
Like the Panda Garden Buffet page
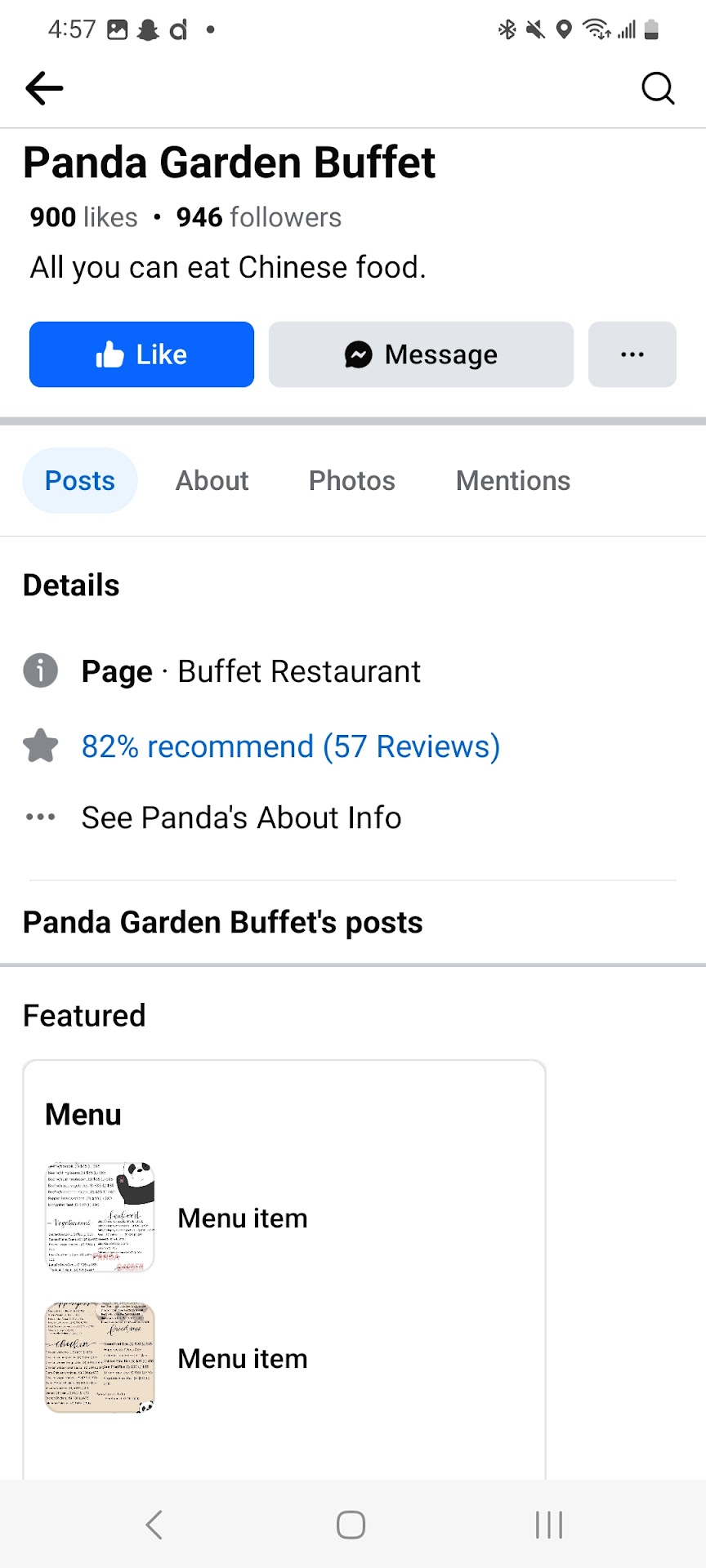[141, 354]
